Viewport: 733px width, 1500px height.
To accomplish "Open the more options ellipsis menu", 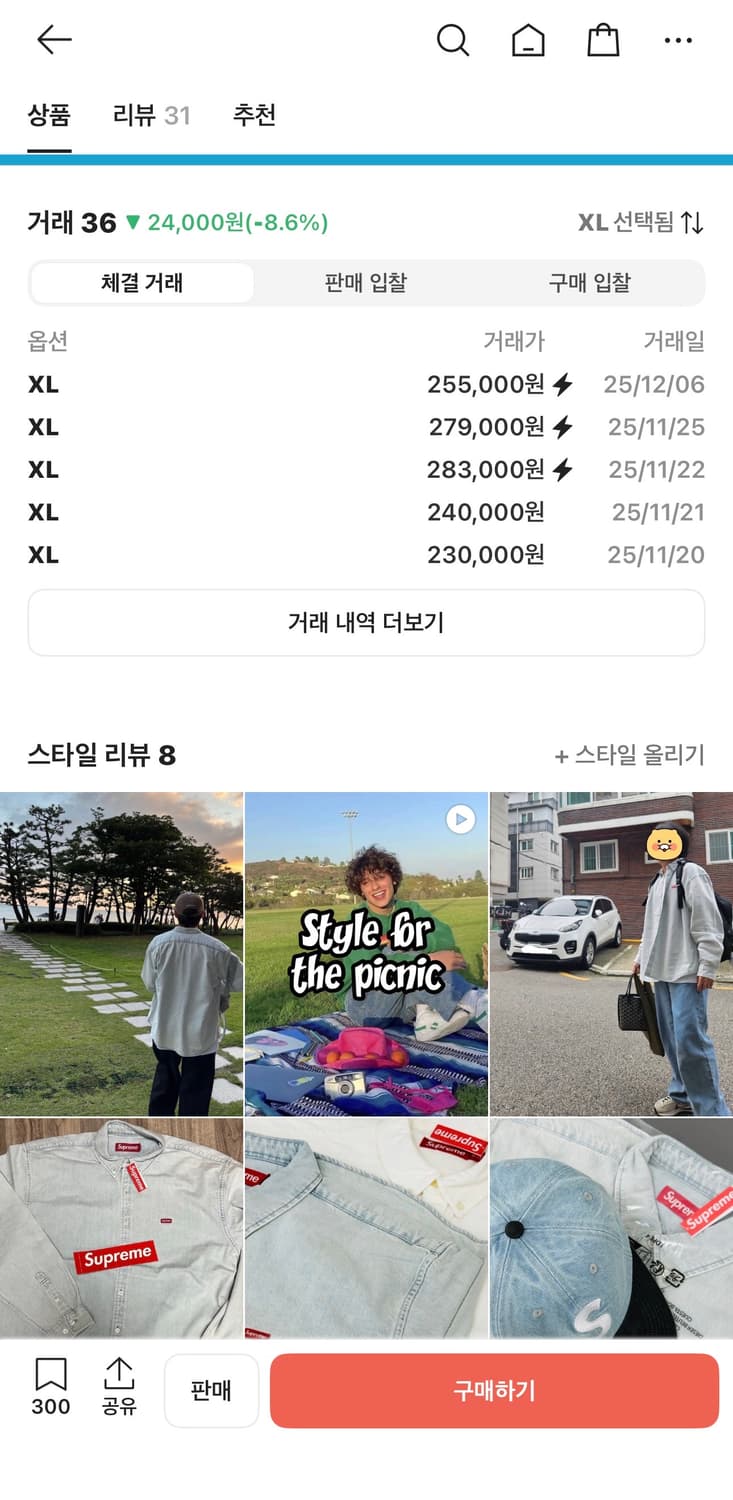I will (x=678, y=40).
